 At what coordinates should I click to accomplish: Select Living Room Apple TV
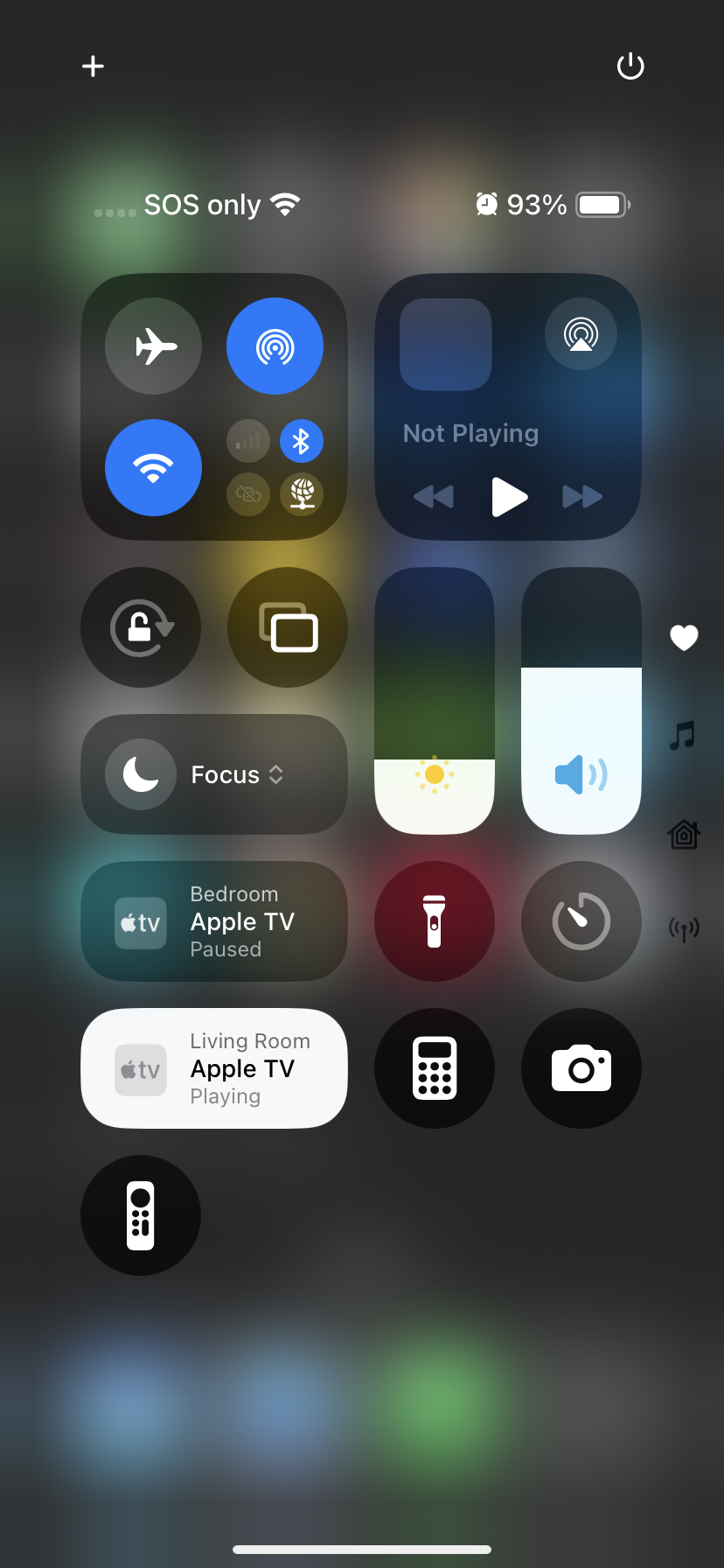click(214, 1068)
